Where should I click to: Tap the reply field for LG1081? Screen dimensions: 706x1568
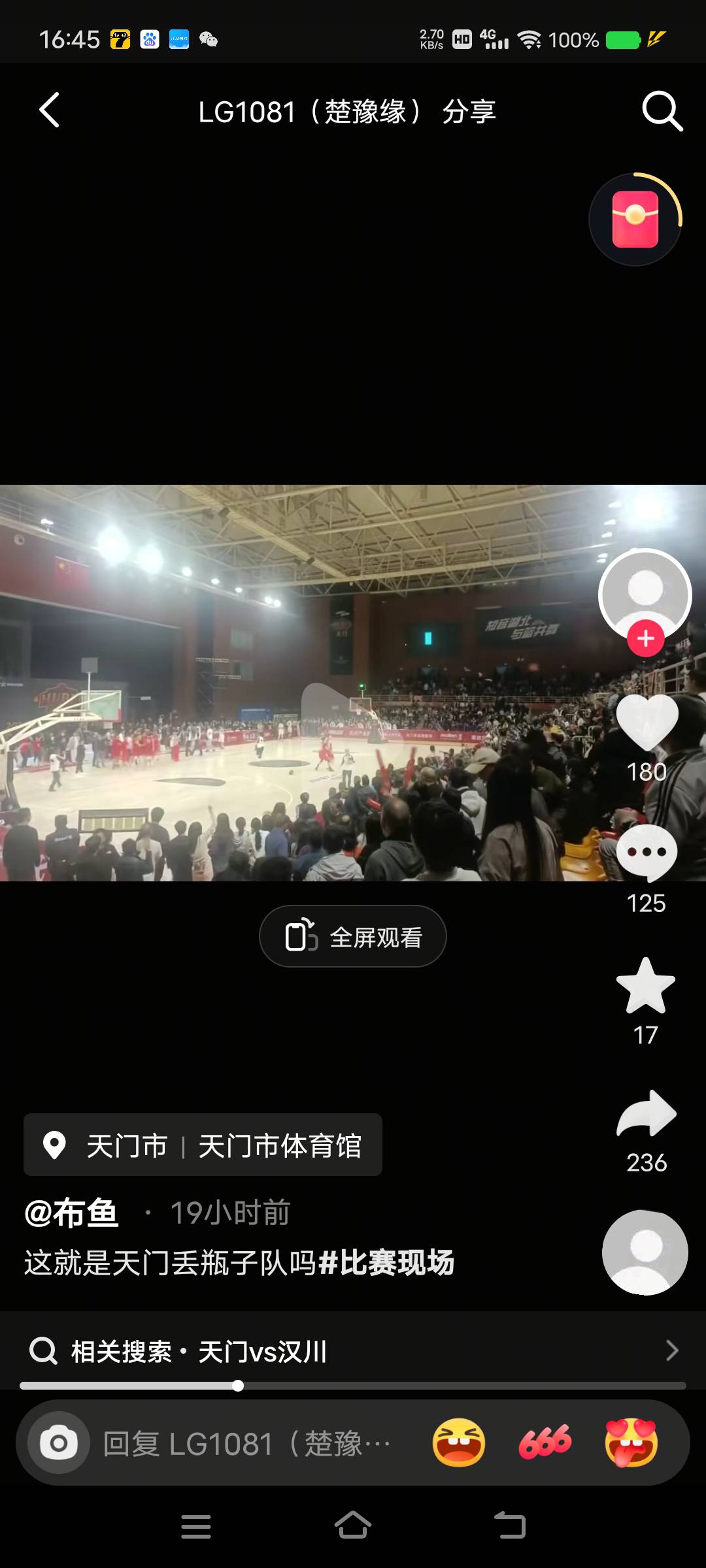[x=248, y=1444]
